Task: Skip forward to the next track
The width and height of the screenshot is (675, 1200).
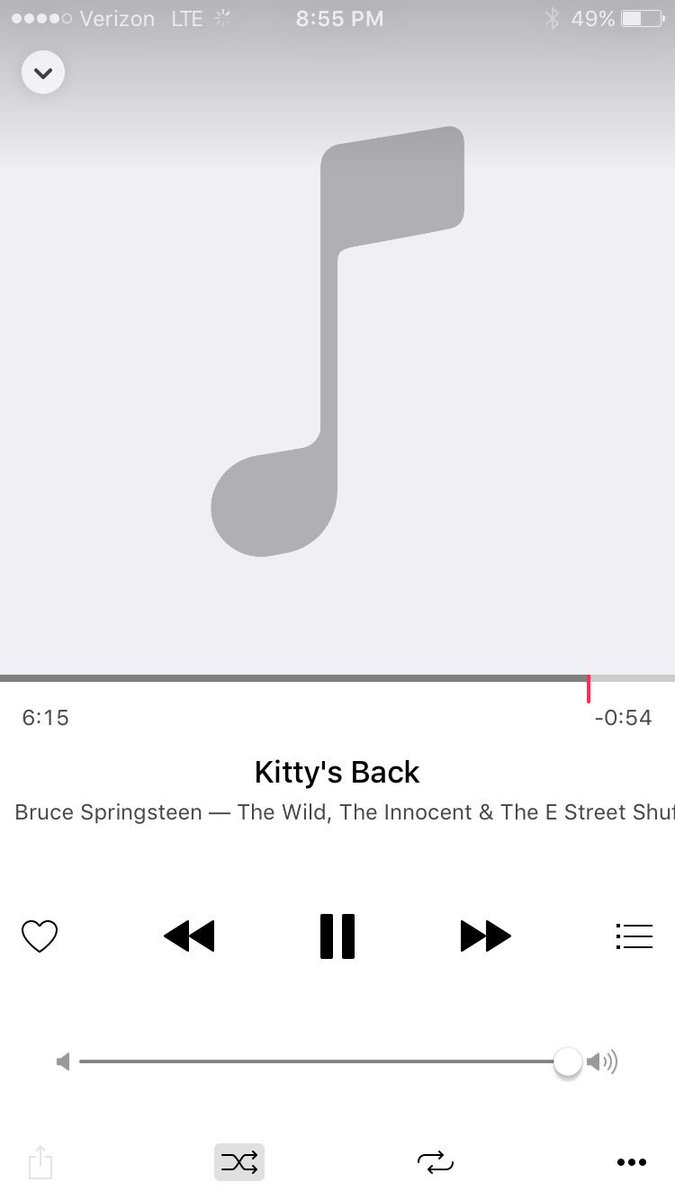Action: (486, 936)
